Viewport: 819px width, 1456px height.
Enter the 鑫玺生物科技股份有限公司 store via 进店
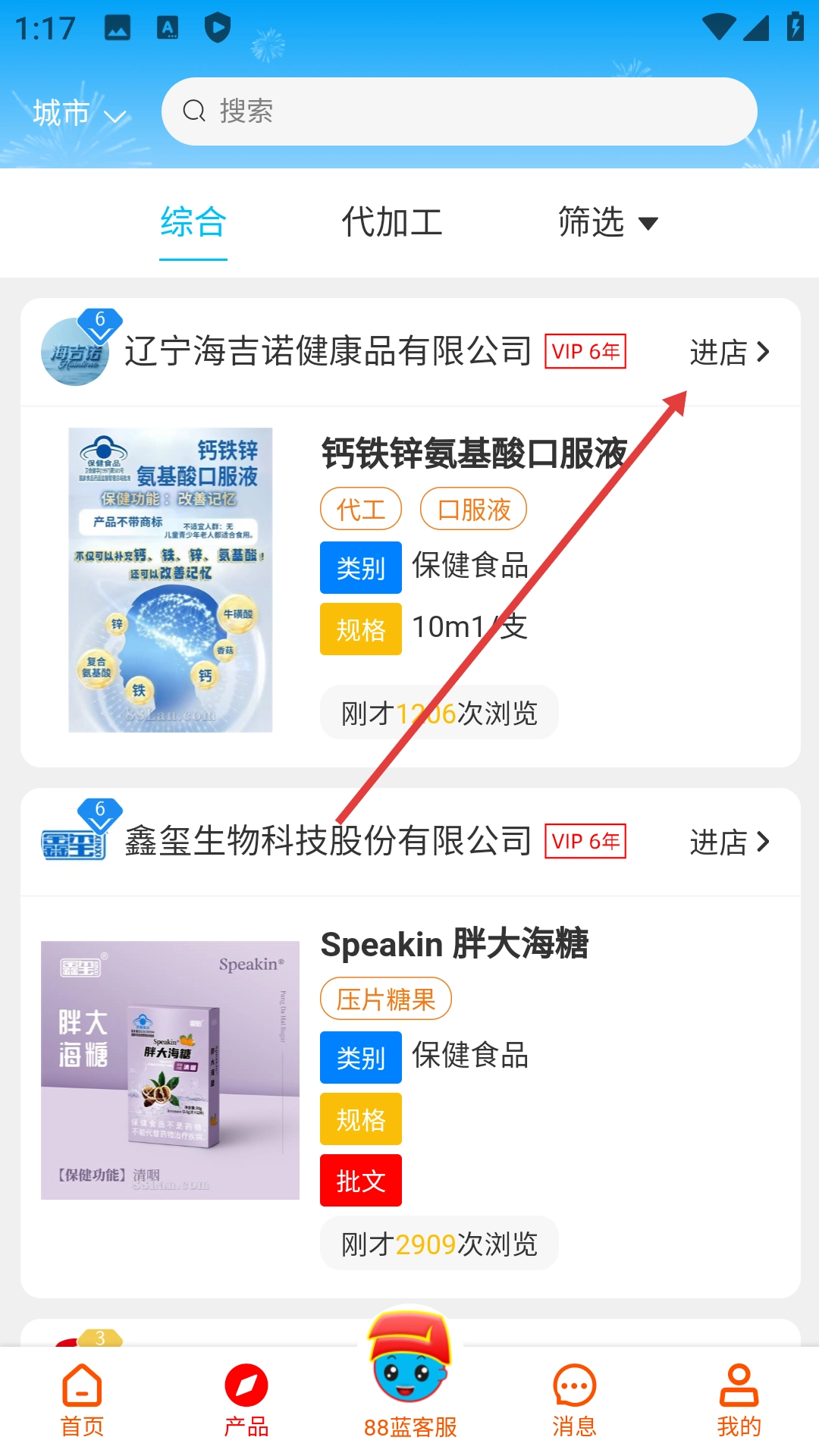click(729, 843)
